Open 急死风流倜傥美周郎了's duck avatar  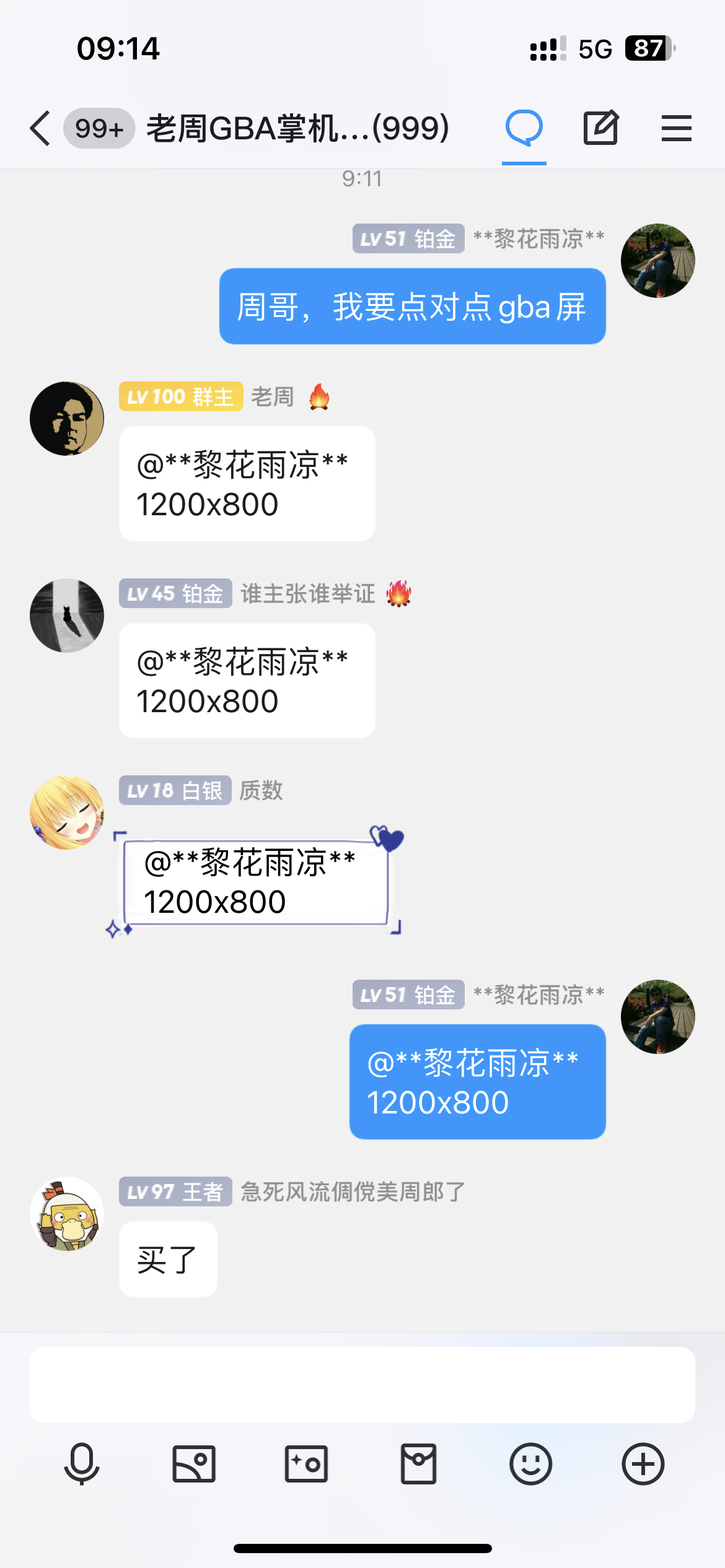pos(67,1213)
